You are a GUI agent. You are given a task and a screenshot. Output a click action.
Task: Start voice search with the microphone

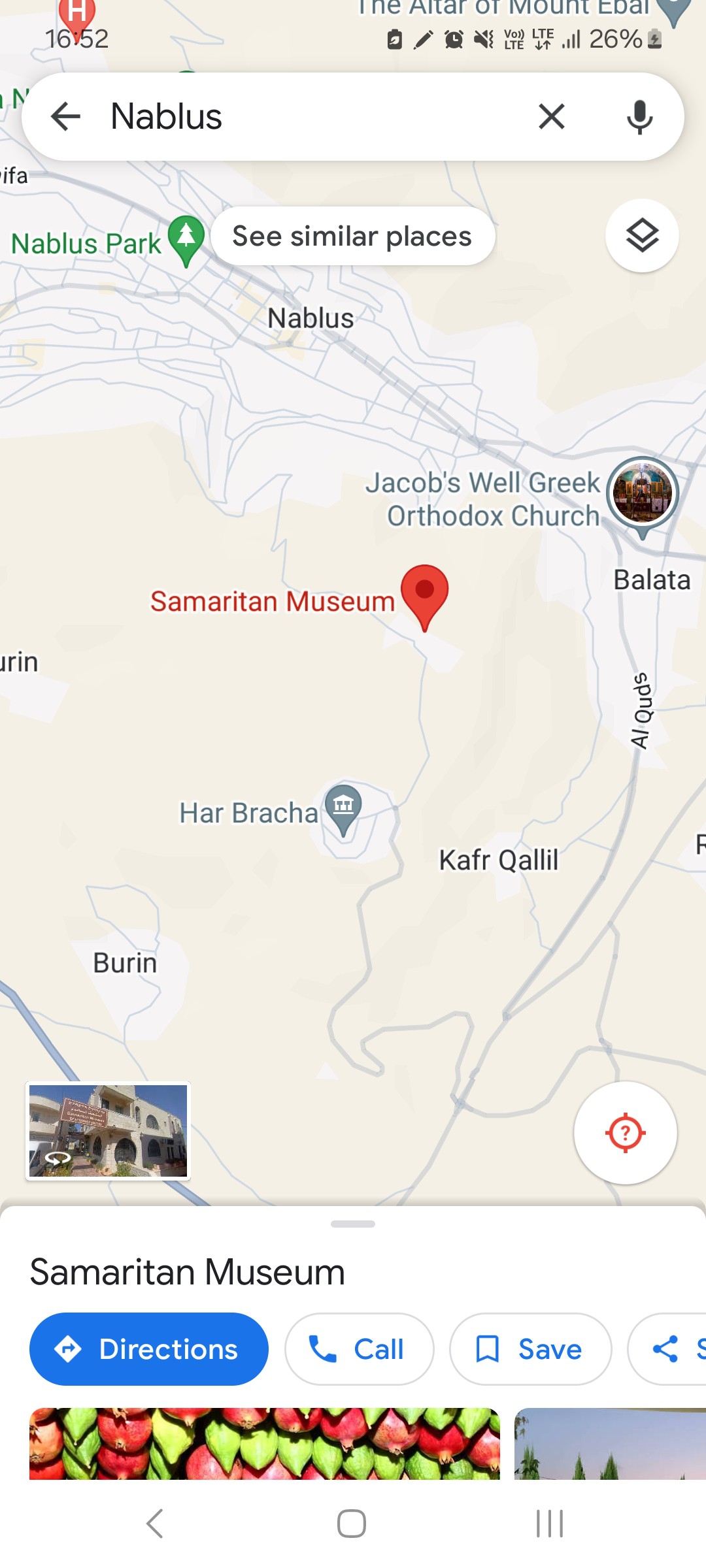coord(639,117)
